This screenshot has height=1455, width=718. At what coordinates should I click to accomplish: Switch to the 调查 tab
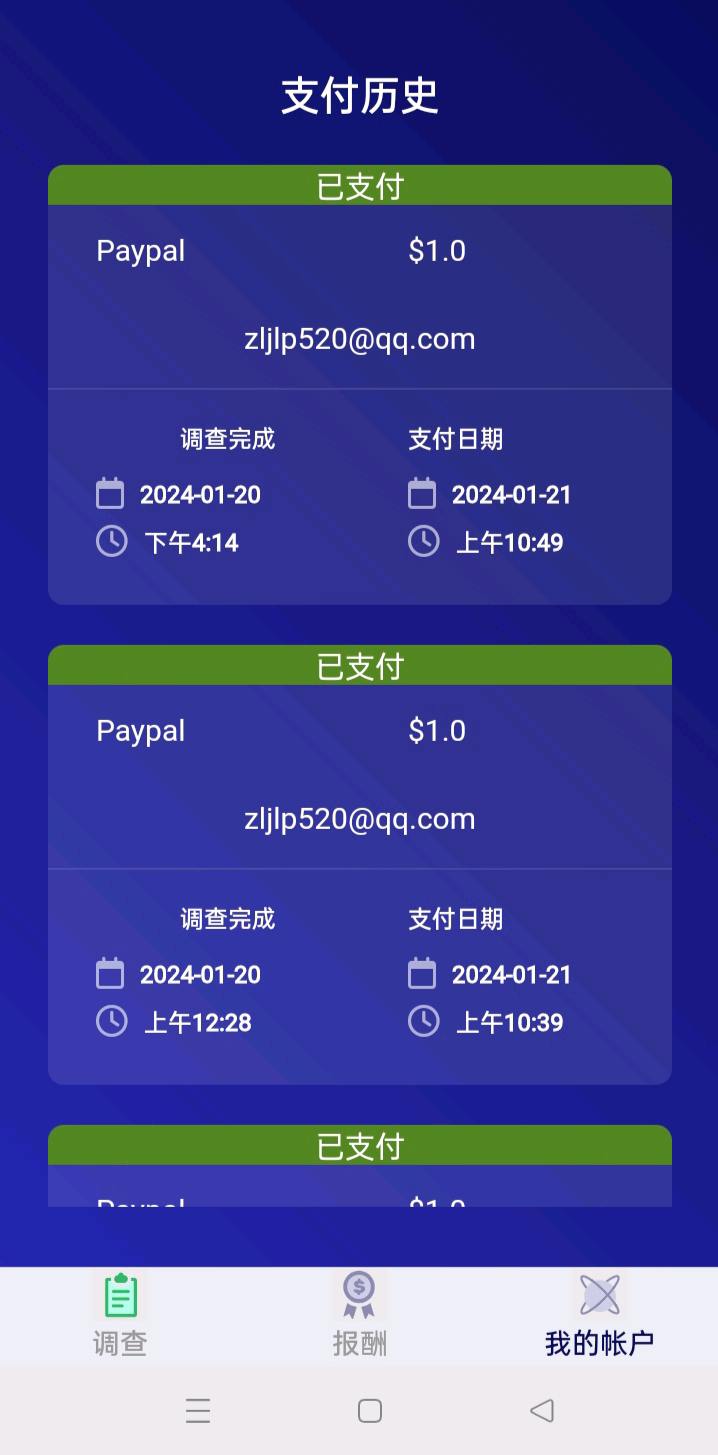[120, 1315]
